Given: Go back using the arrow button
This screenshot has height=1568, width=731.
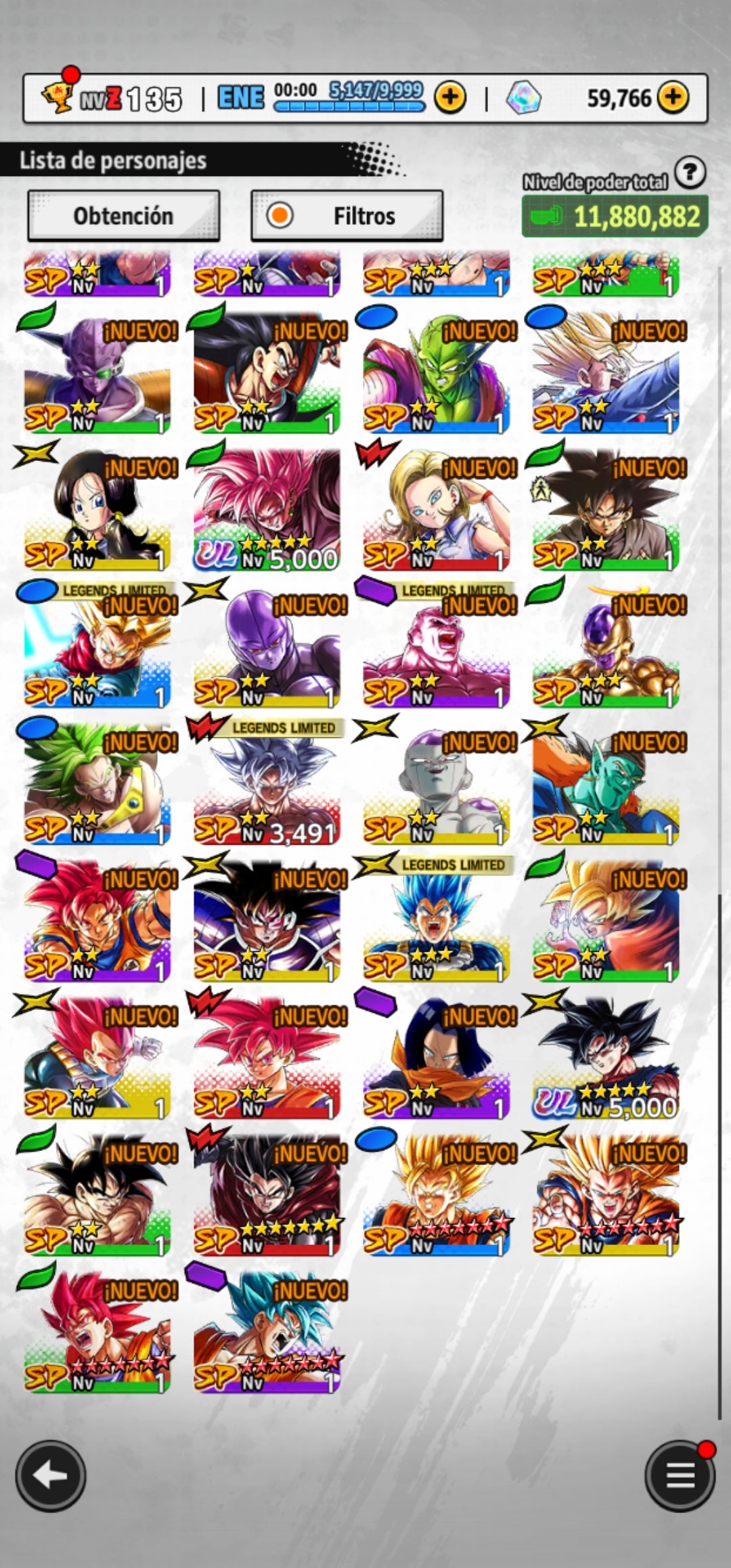Looking at the screenshot, I should click(x=51, y=1476).
